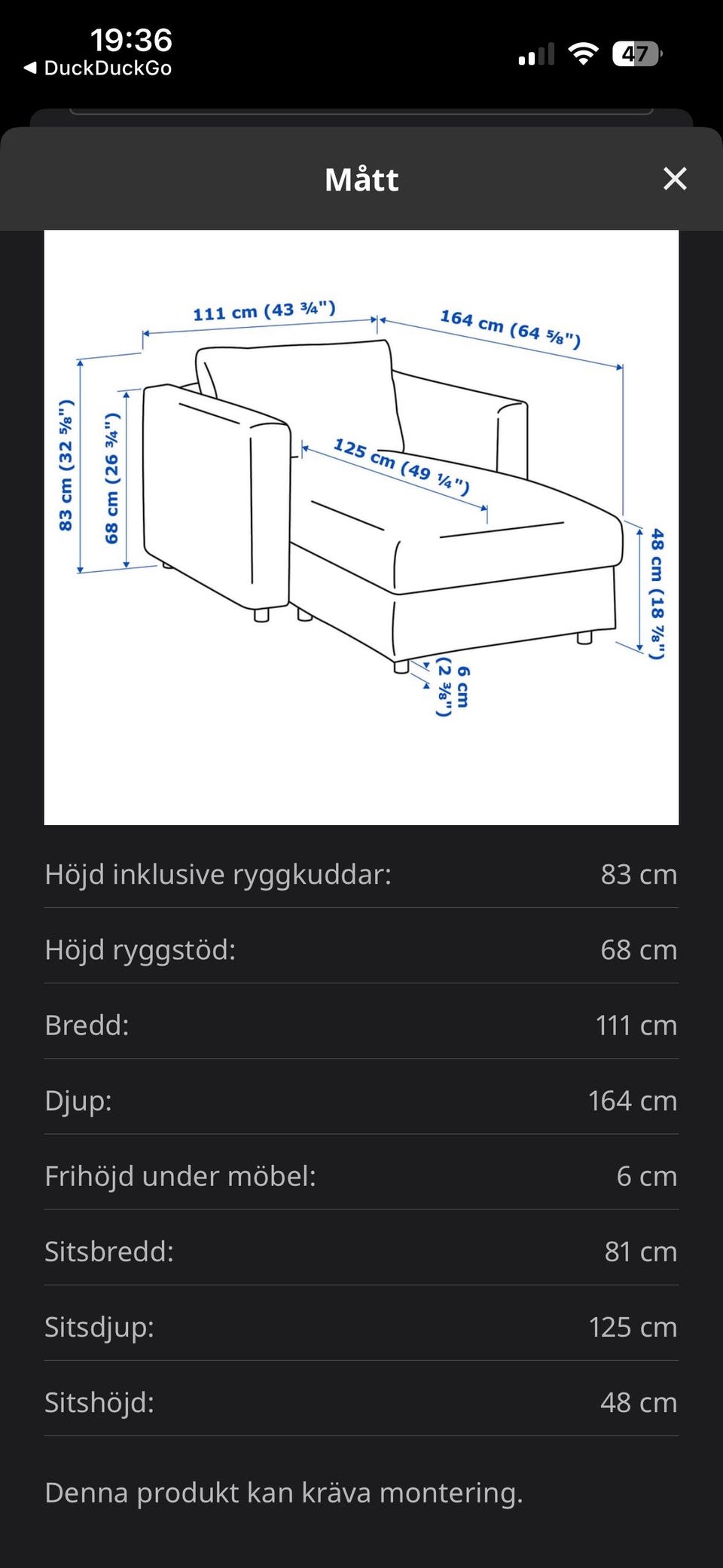The height and width of the screenshot is (1568, 723).
Task: Select the chaise longue dimension diagram
Action: [x=361, y=527]
